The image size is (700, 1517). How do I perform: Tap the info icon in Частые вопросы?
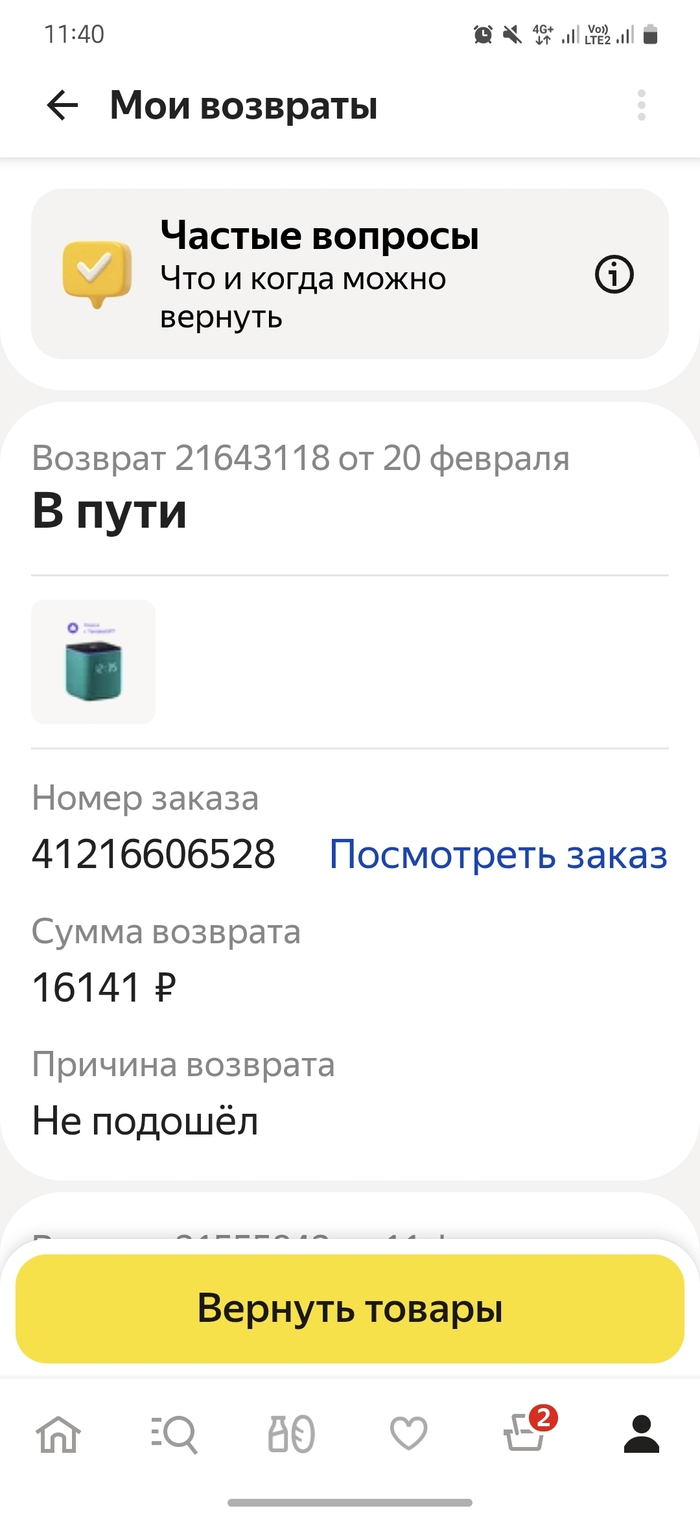pyautogui.click(x=614, y=274)
